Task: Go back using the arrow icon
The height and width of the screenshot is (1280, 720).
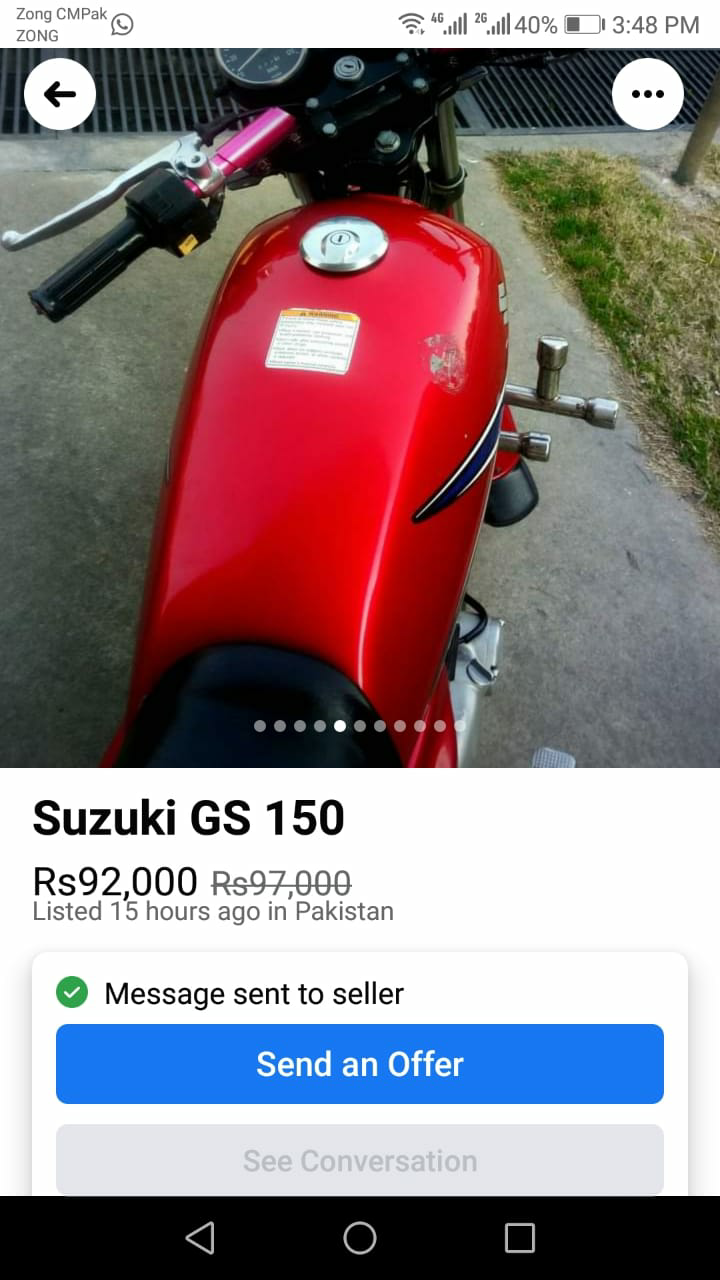Action: 60,94
